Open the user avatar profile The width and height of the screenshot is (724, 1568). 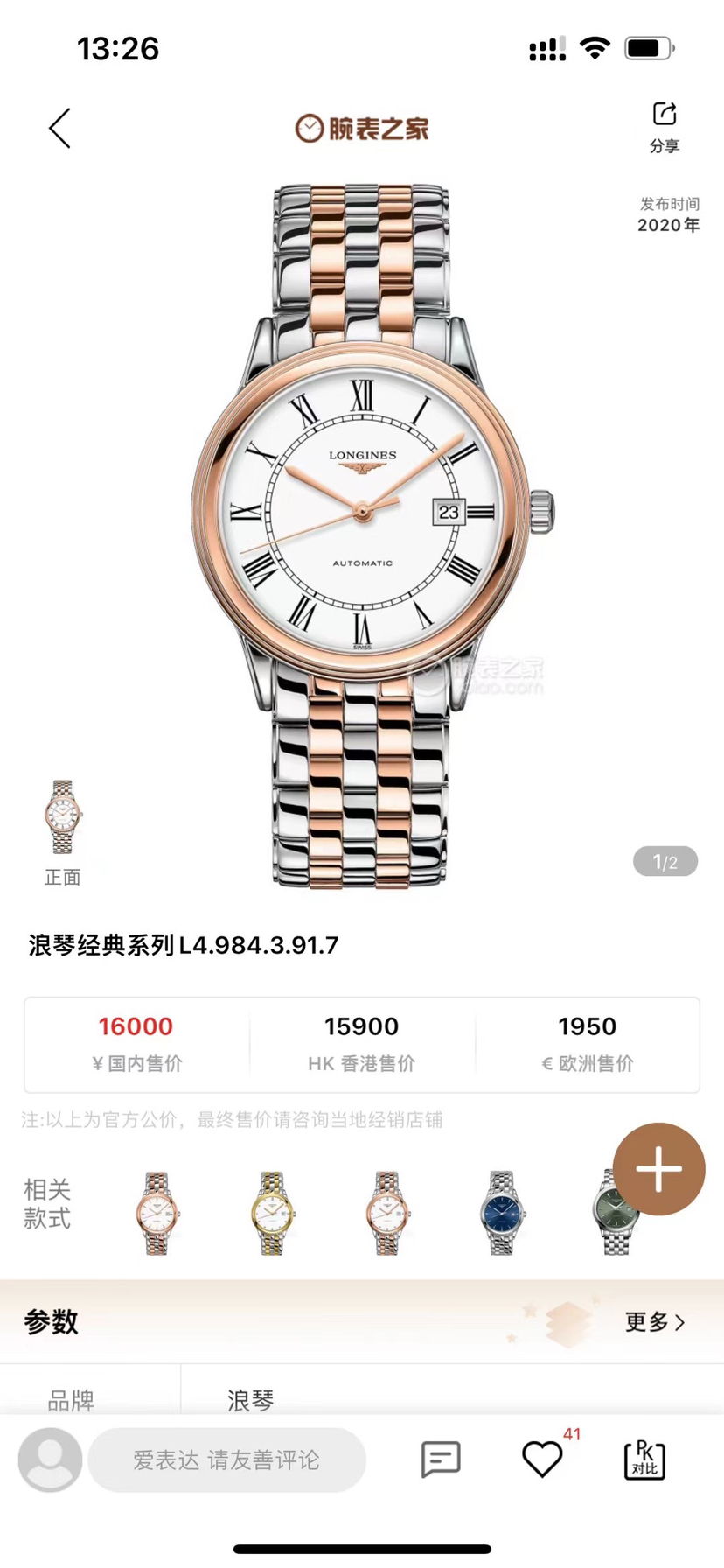[51, 1460]
